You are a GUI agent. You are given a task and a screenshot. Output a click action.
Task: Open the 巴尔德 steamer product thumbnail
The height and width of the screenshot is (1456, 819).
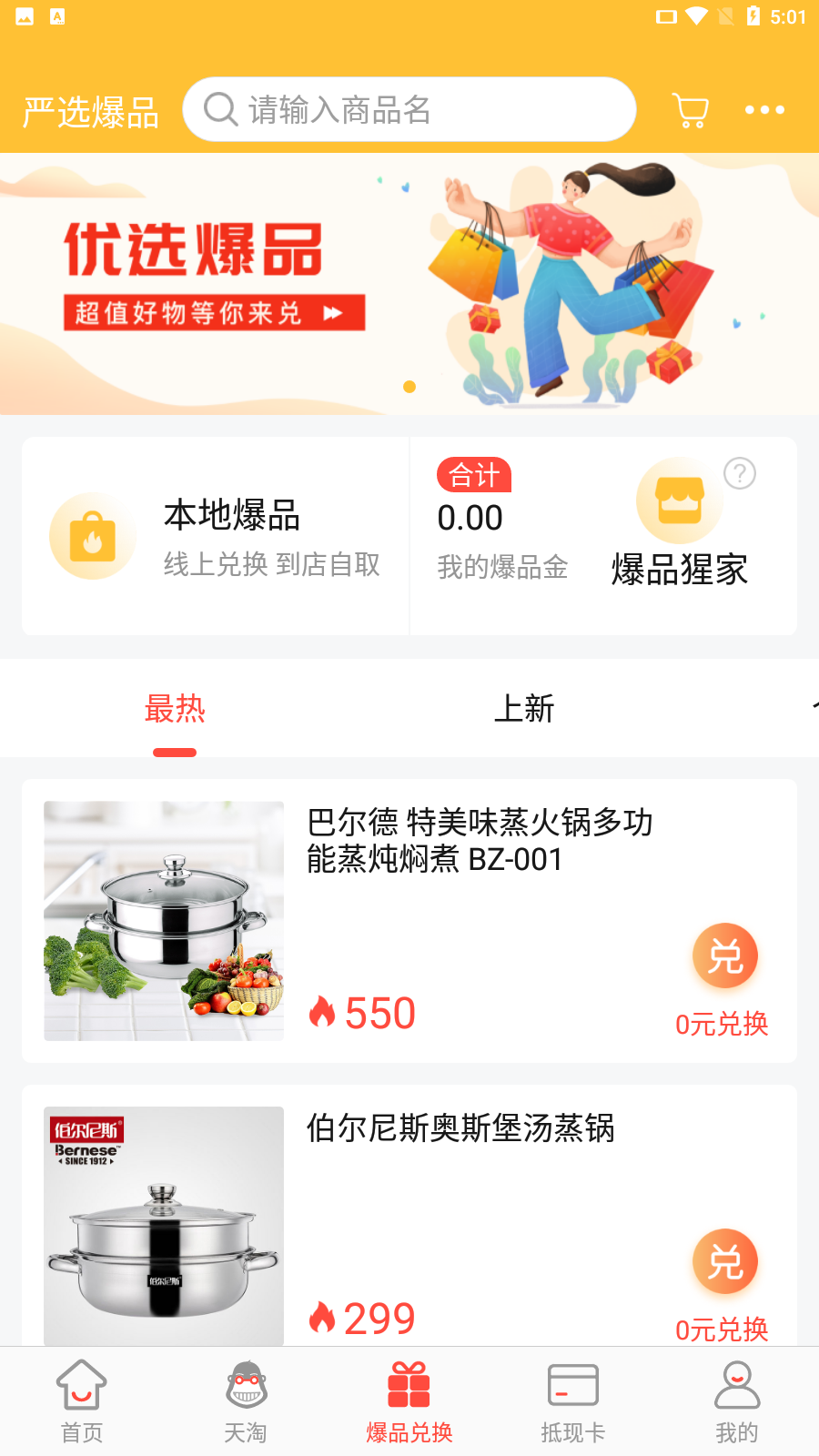(x=164, y=920)
